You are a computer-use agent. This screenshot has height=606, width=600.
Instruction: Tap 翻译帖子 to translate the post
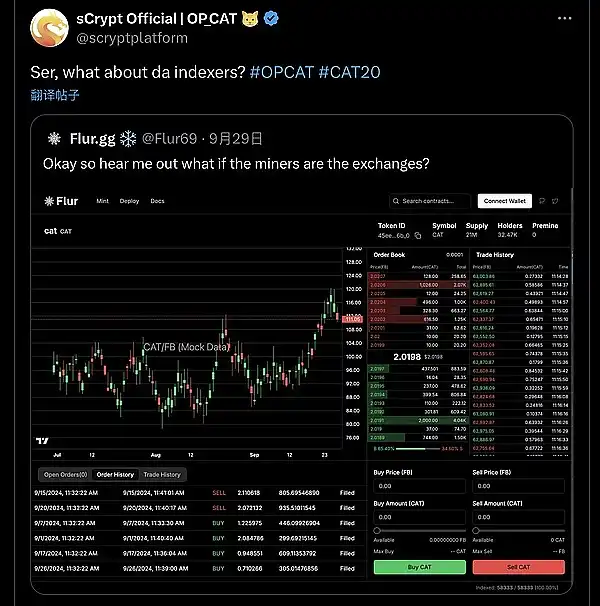(54, 96)
